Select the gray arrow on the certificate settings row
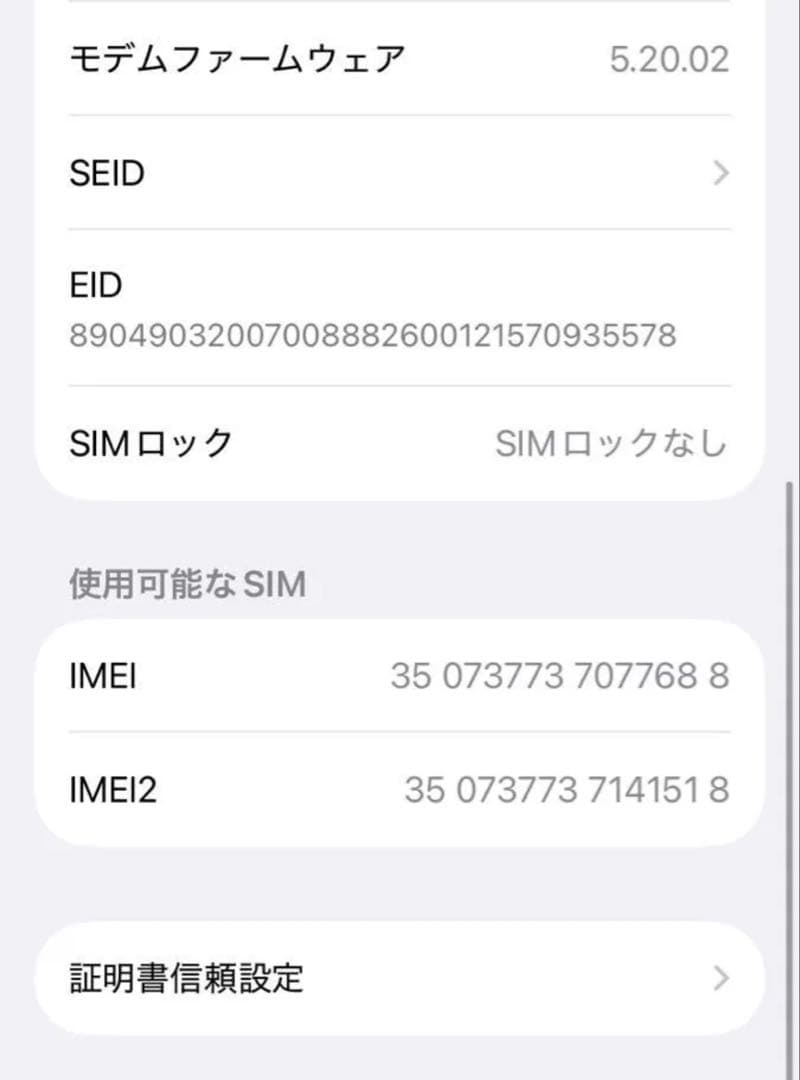This screenshot has height=1080, width=800. [720, 980]
